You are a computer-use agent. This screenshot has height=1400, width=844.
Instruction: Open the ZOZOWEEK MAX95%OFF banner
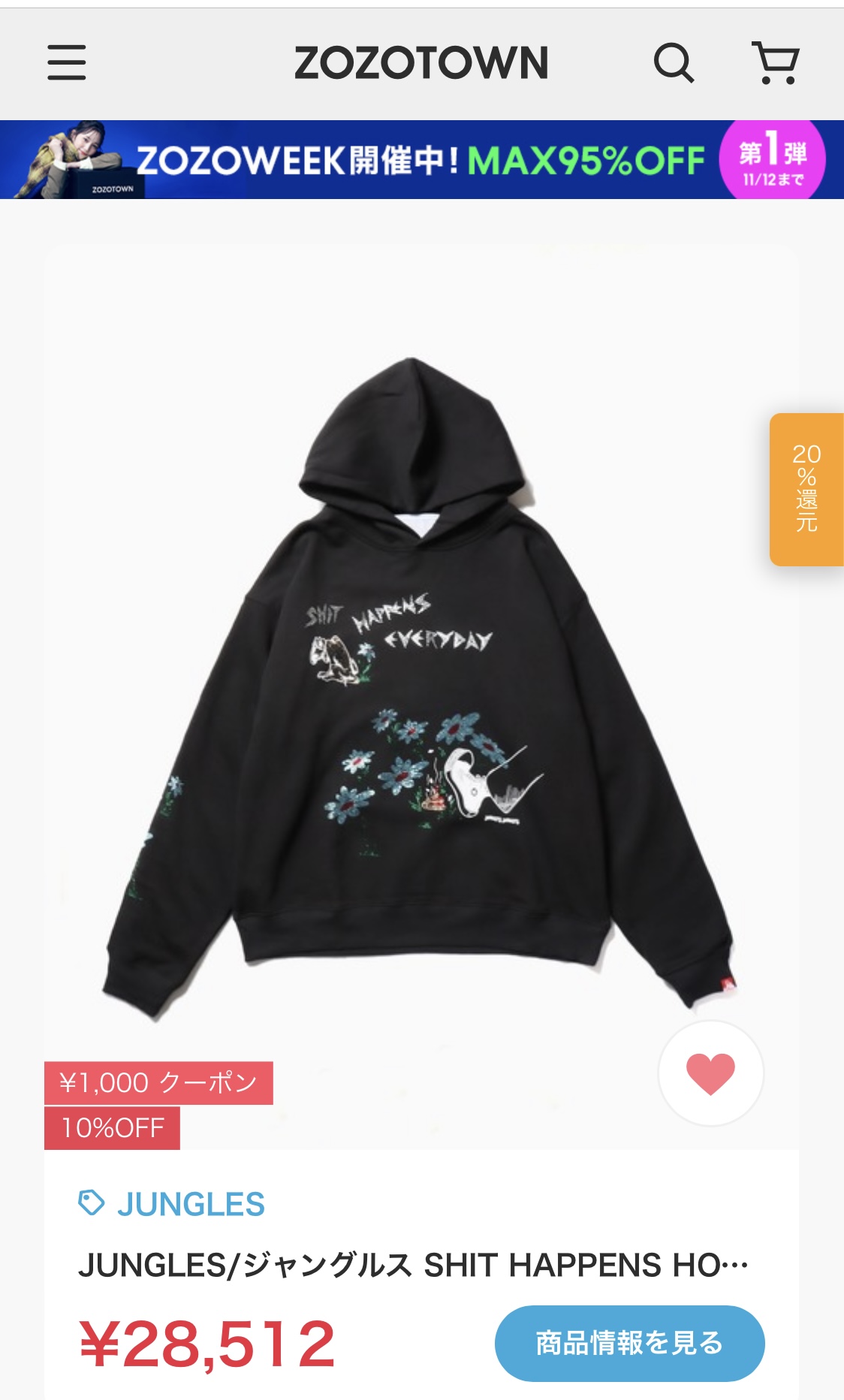click(421, 159)
